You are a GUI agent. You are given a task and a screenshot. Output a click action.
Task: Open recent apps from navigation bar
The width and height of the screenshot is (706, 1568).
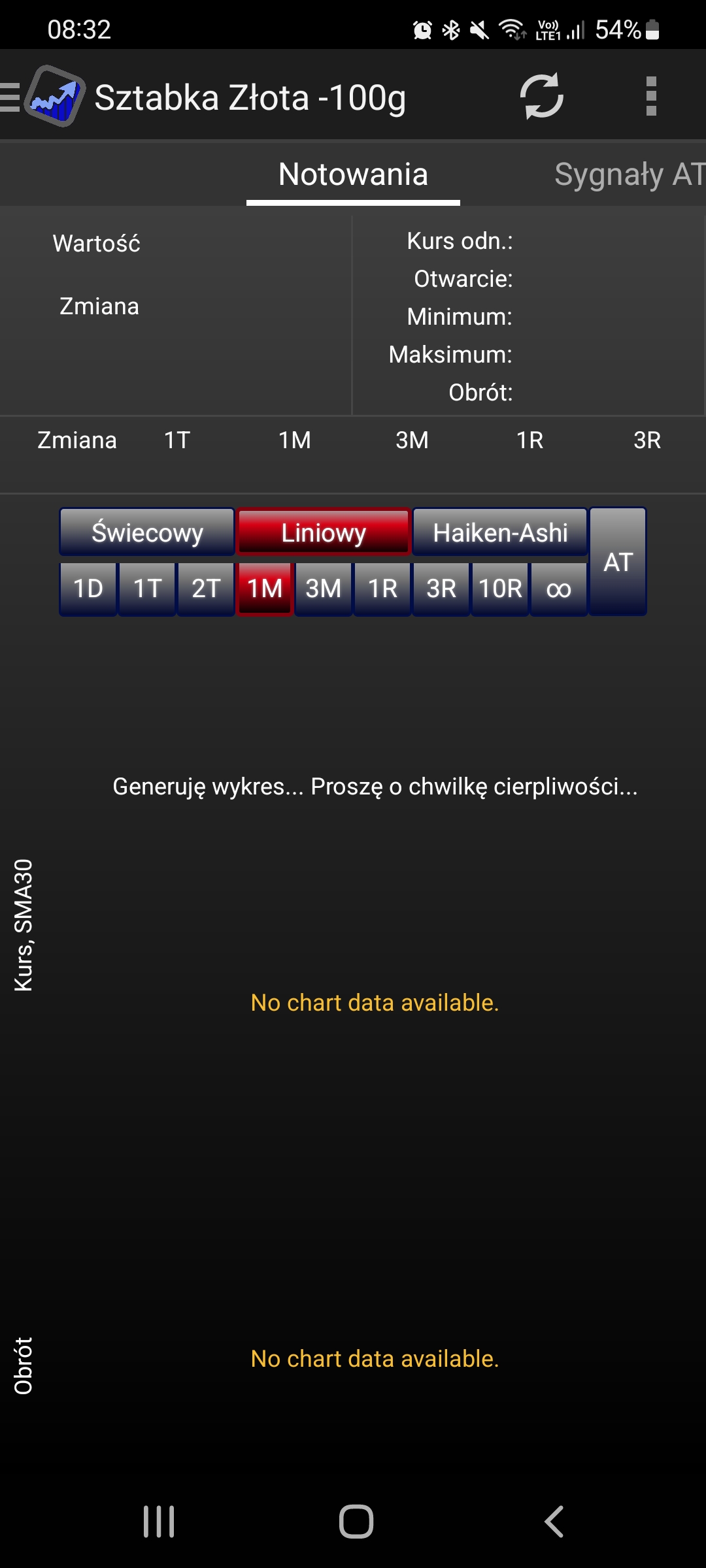click(159, 1522)
